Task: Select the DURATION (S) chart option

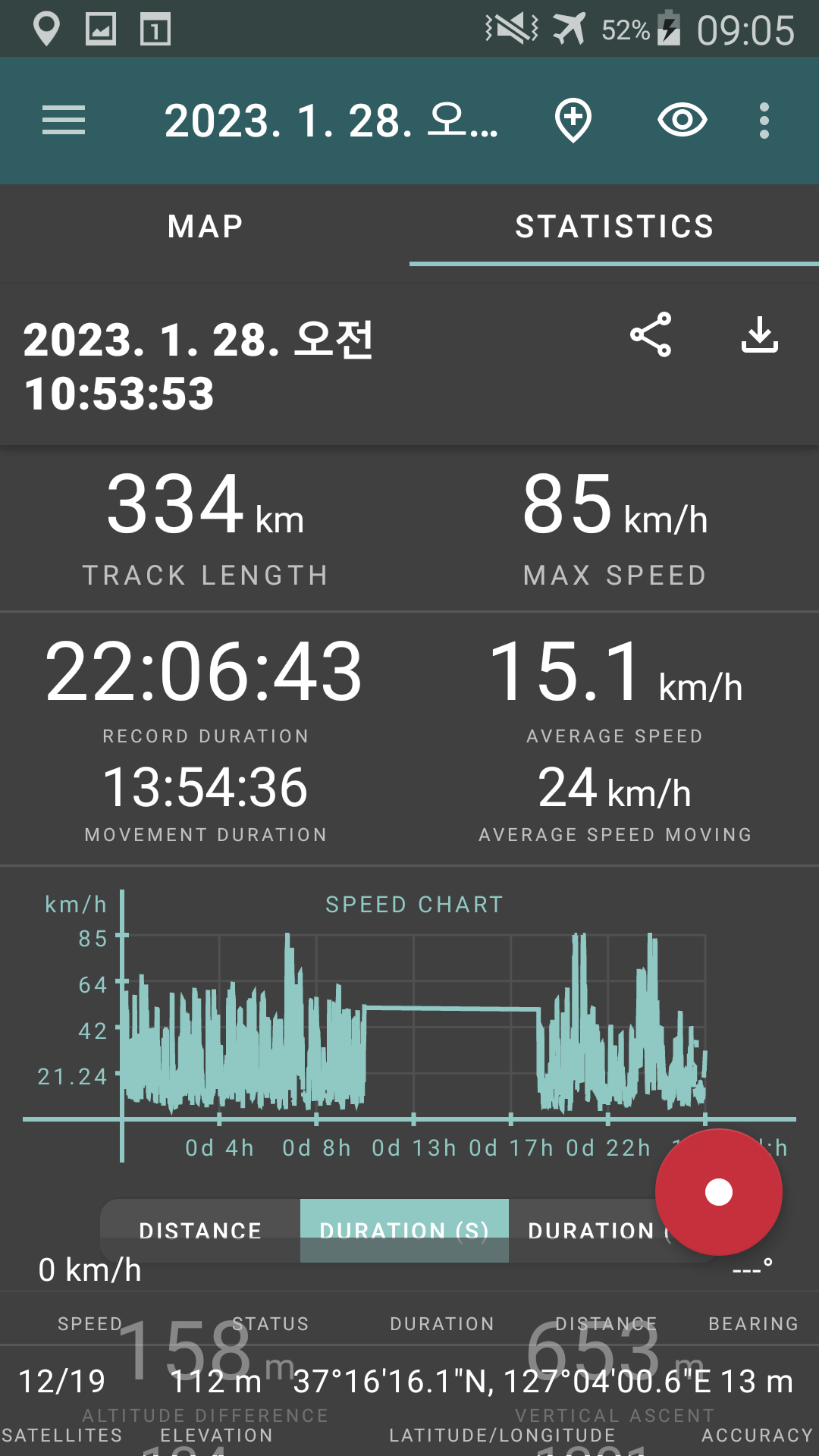Action: point(404,1230)
